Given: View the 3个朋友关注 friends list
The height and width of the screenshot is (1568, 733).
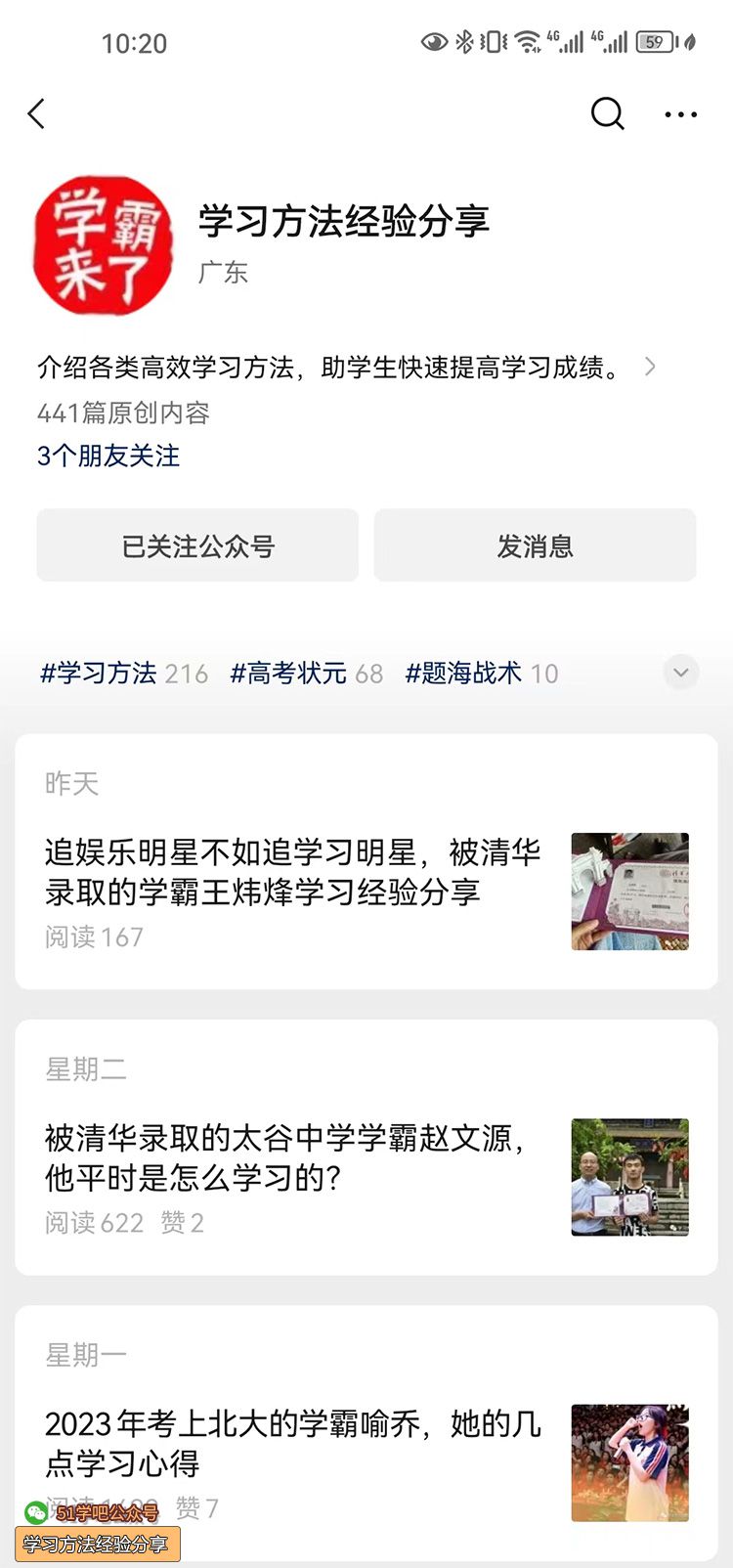Looking at the screenshot, I should coord(108,456).
